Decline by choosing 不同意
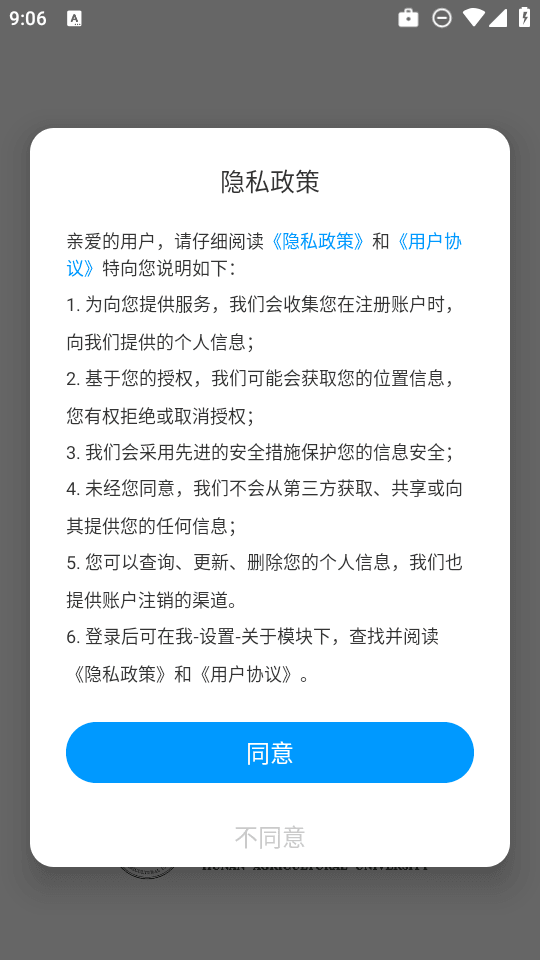The width and height of the screenshot is (540, 960). tap(270, 837)
